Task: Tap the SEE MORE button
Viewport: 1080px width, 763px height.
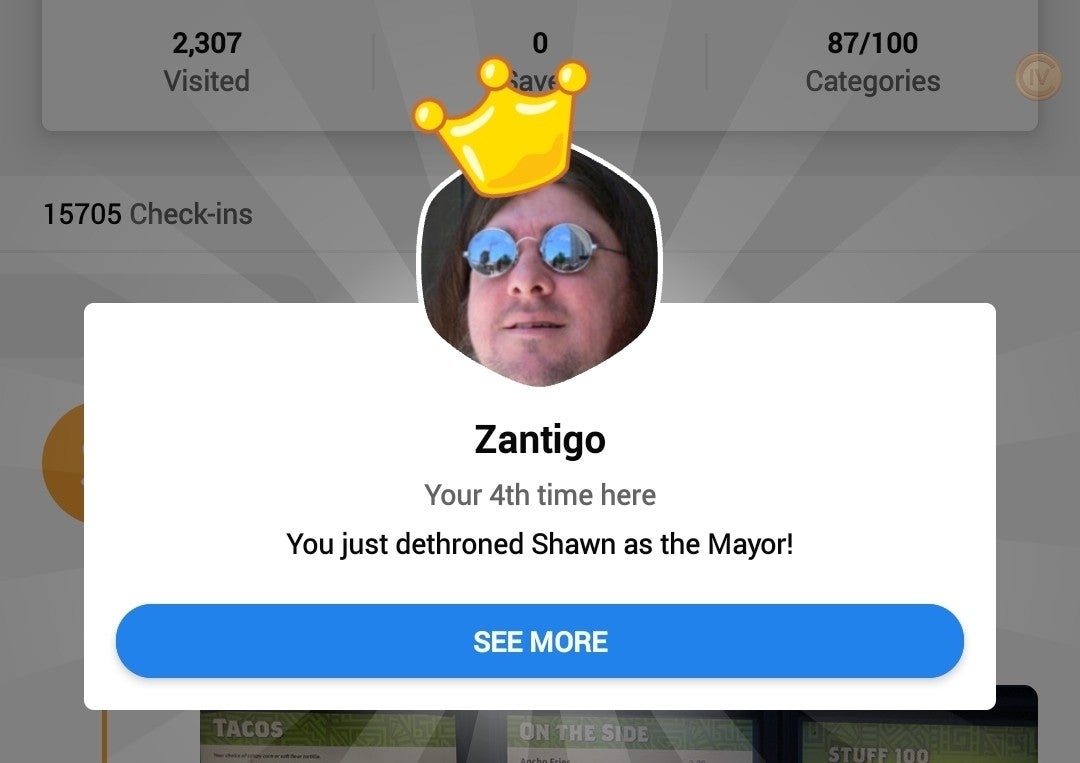Action: 540,641
